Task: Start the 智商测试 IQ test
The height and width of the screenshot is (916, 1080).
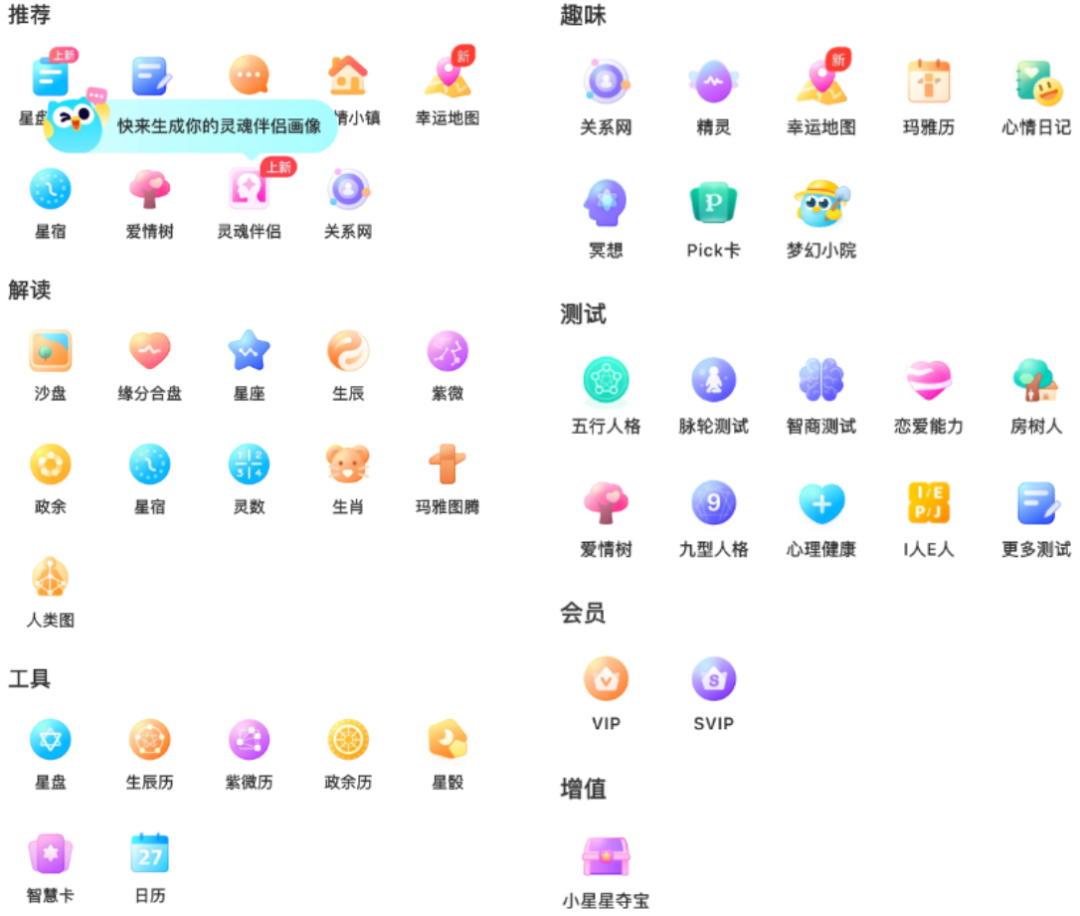Action: [821, 382]
